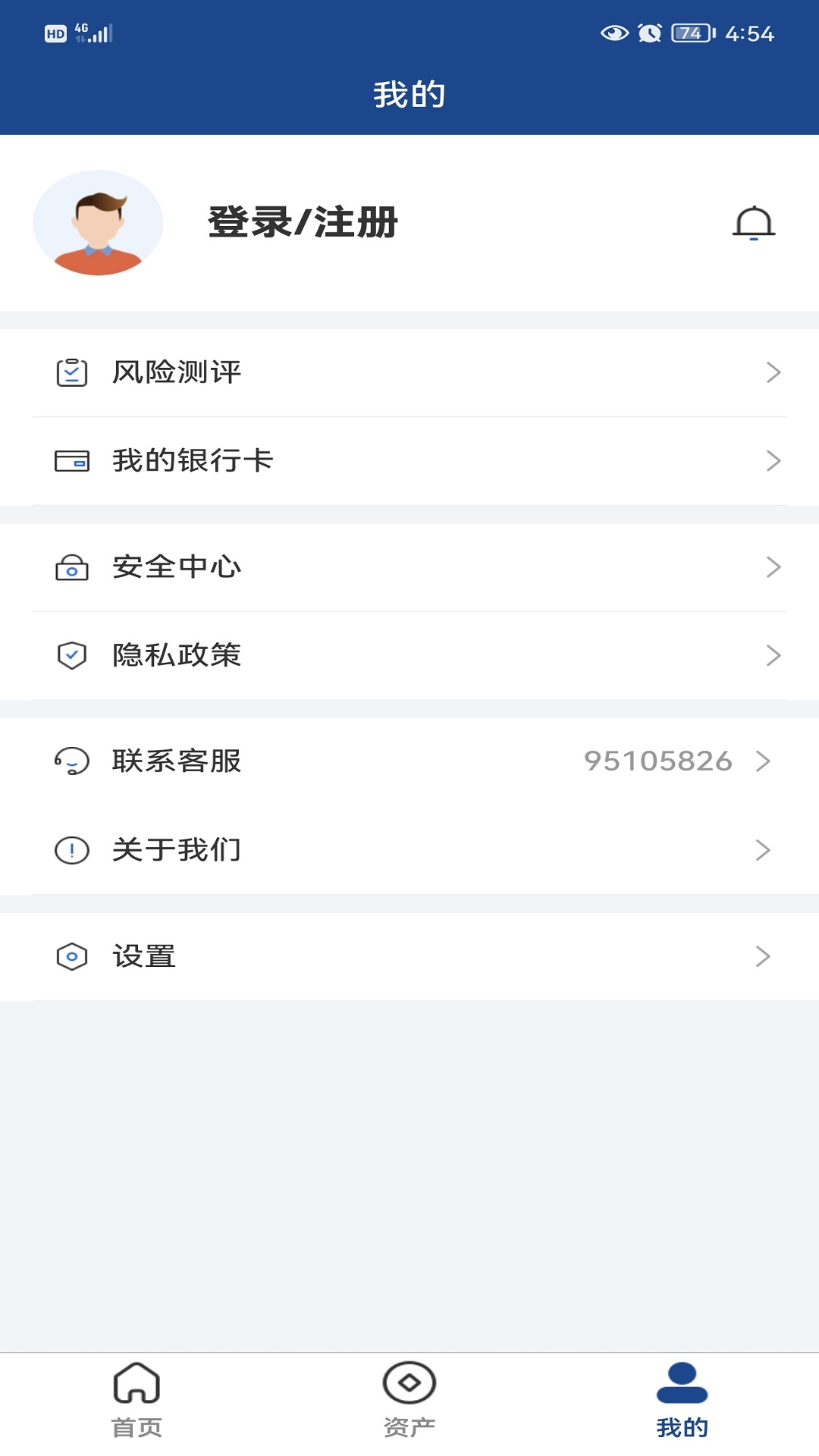Open the 风险测评 clipboard icon

(71, 372)
